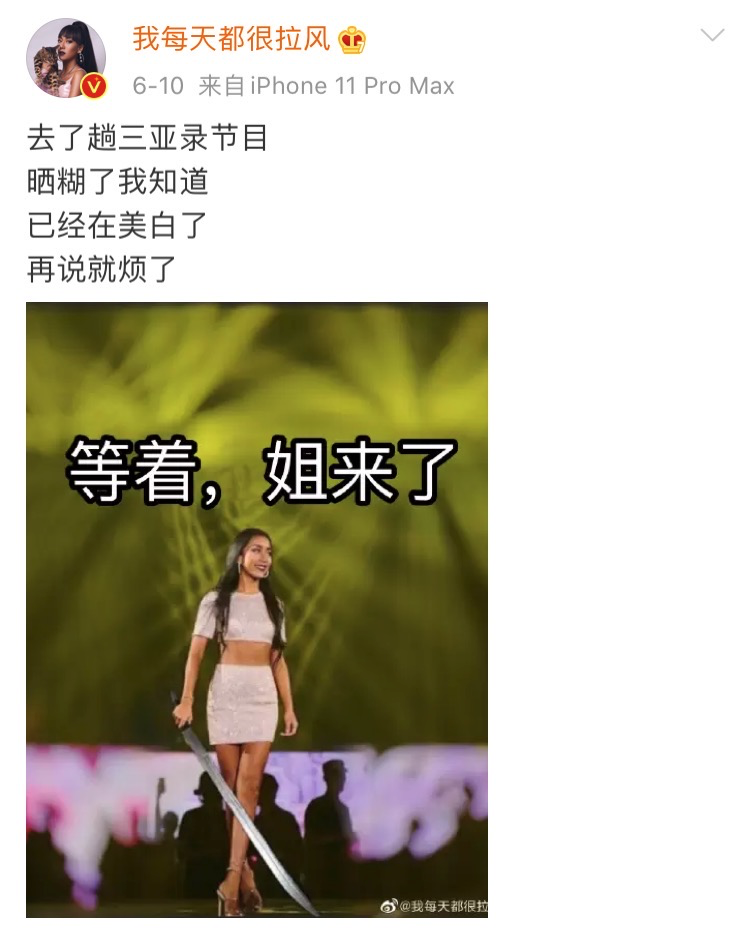
Task: Expand the post options chevron
Action: [712, 37]
